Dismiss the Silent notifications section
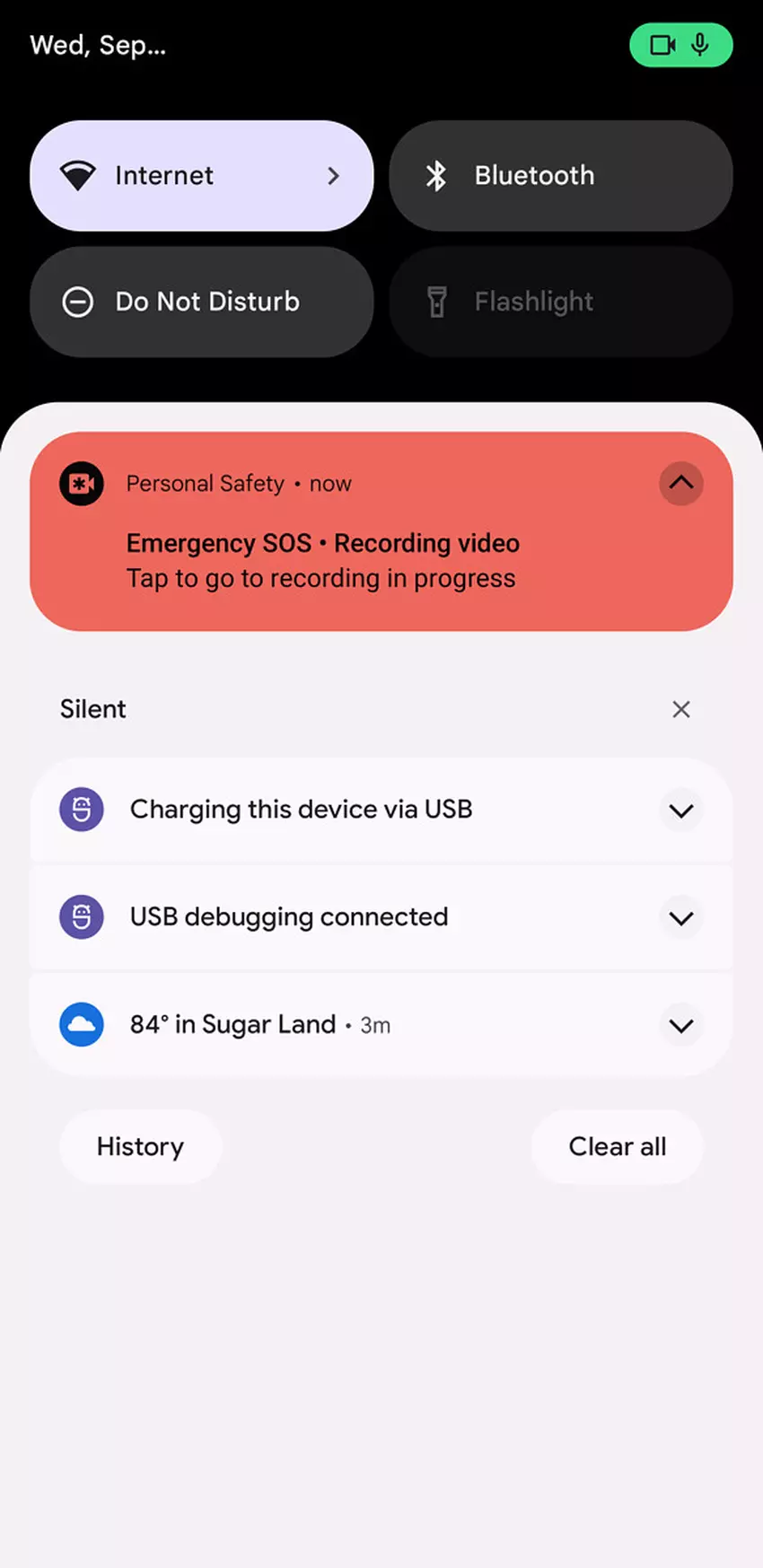763x1568 pixels. (x=681, y=710)
